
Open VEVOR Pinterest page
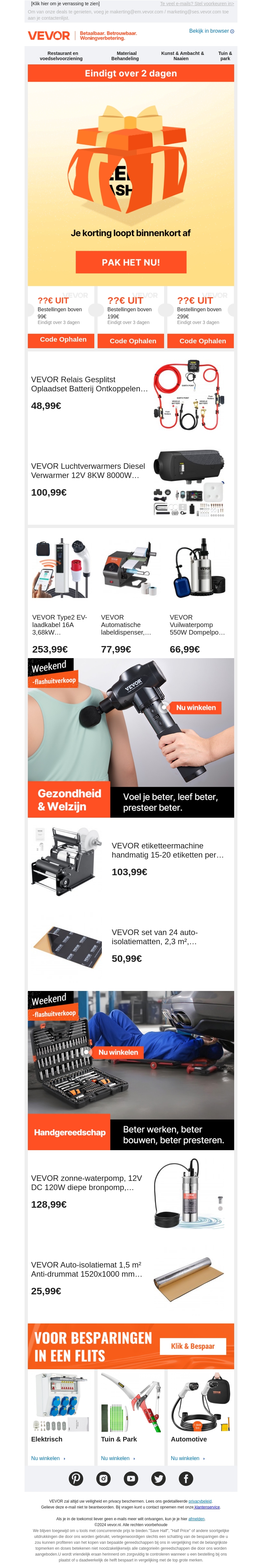pyautogui.click(x=76, y=1478)
